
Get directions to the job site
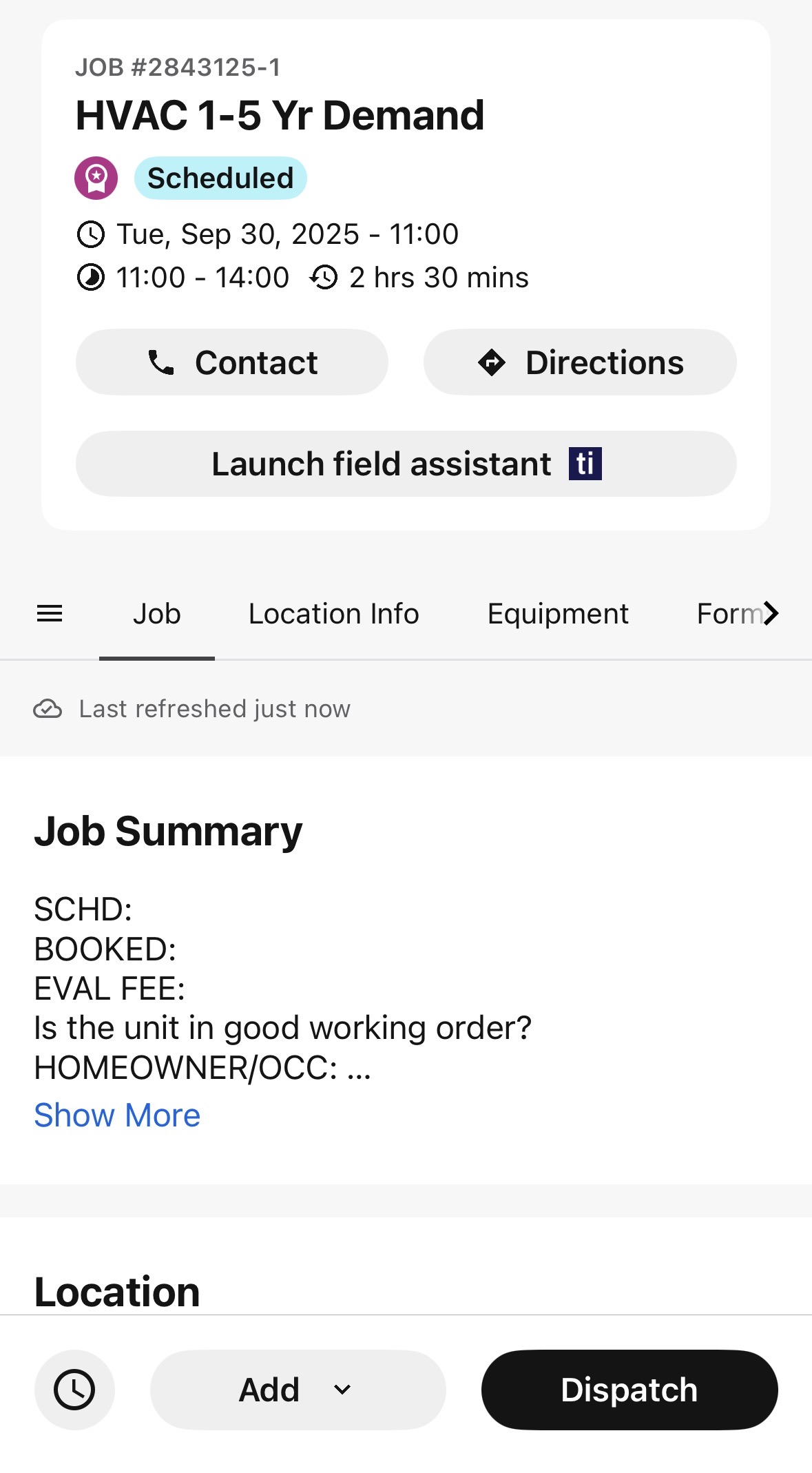tap(580, 362)
